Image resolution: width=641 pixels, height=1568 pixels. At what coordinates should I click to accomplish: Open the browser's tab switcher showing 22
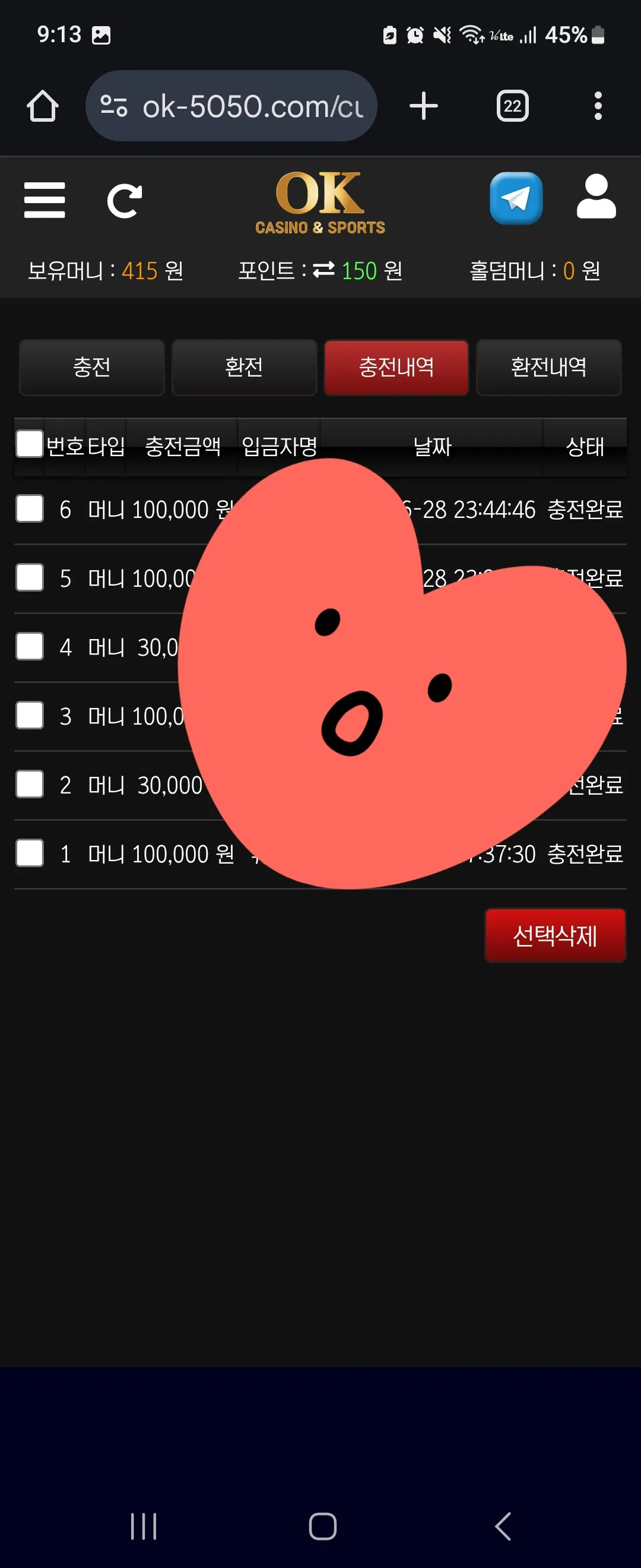click(x=513, y=106)
